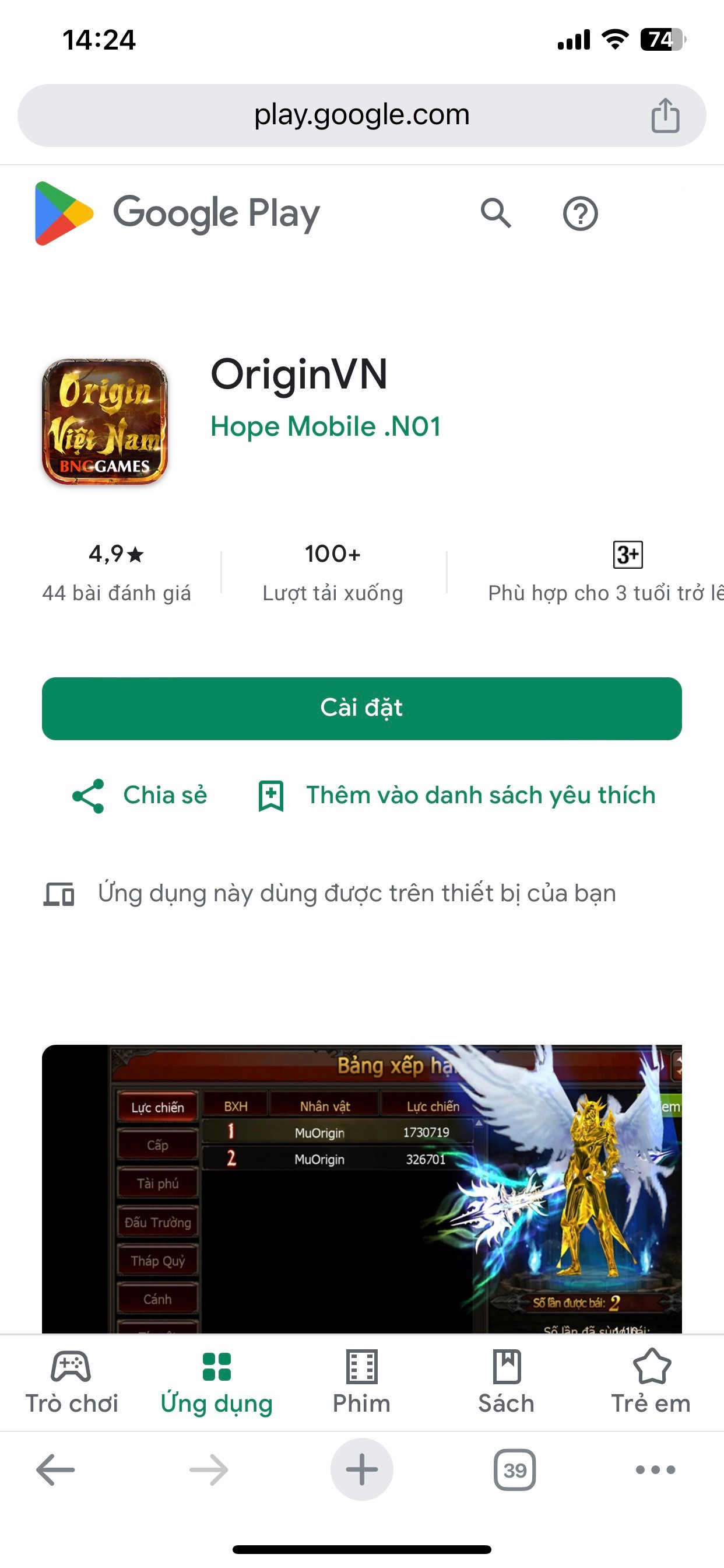Open the help icon

tap(580, 213)
